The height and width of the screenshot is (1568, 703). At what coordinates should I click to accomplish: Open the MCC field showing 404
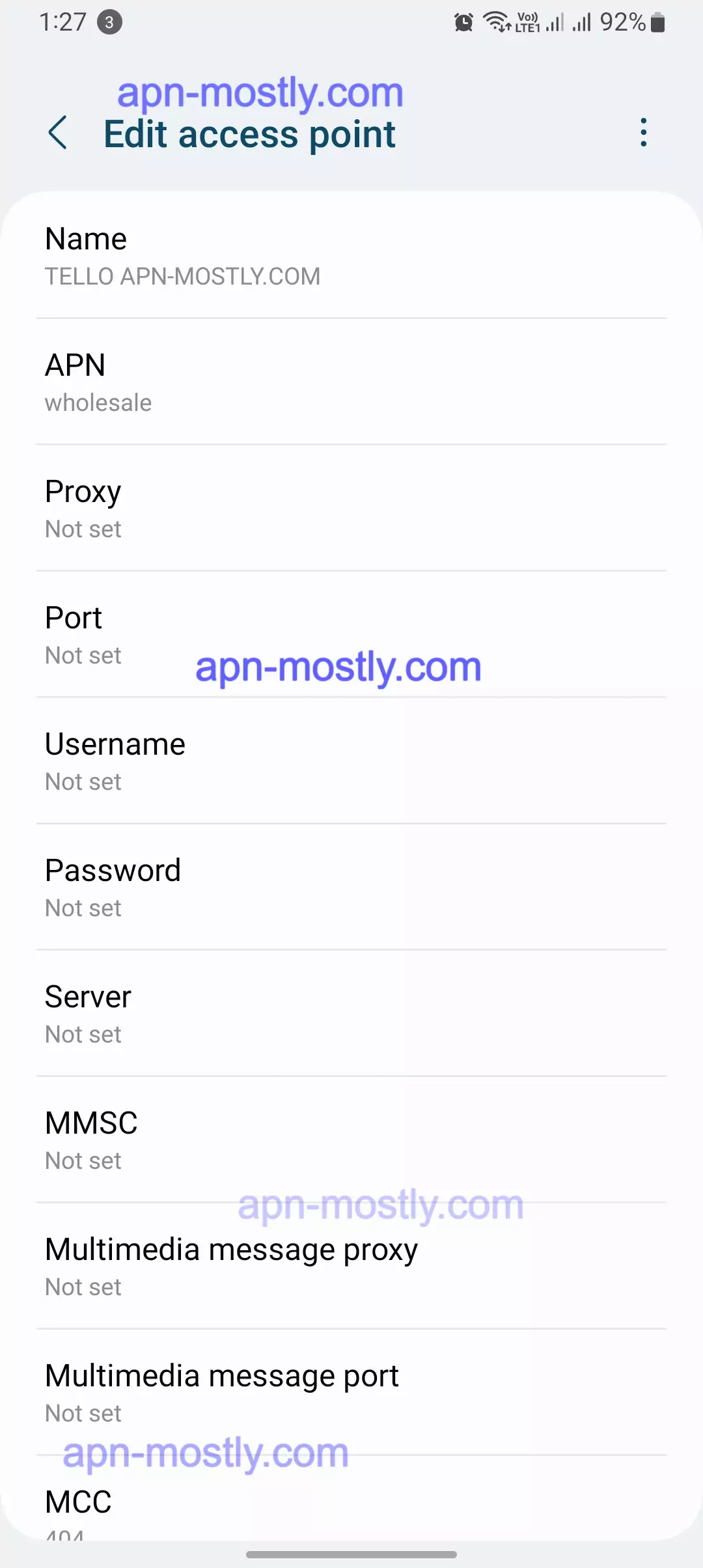[x=351, y=1517]
